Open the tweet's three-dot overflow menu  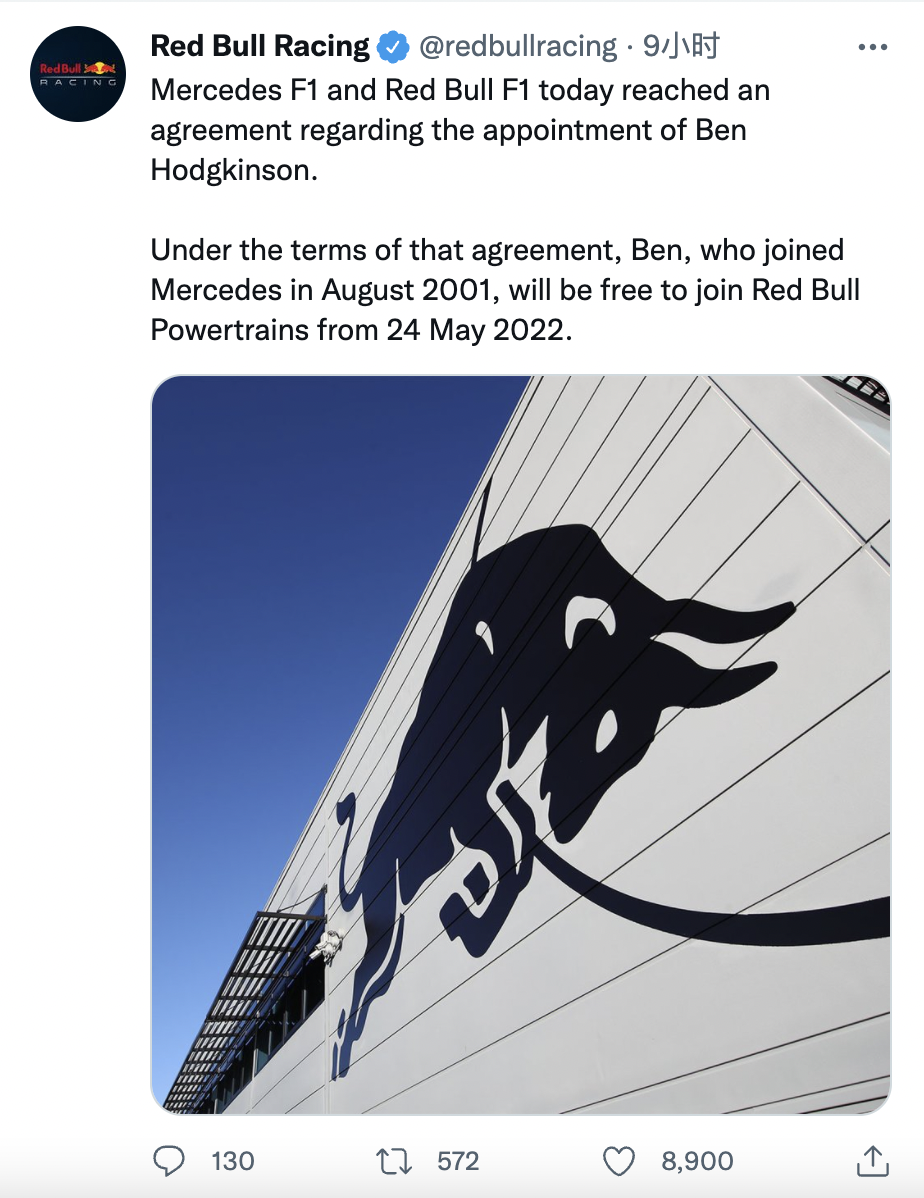click(873, 47)
